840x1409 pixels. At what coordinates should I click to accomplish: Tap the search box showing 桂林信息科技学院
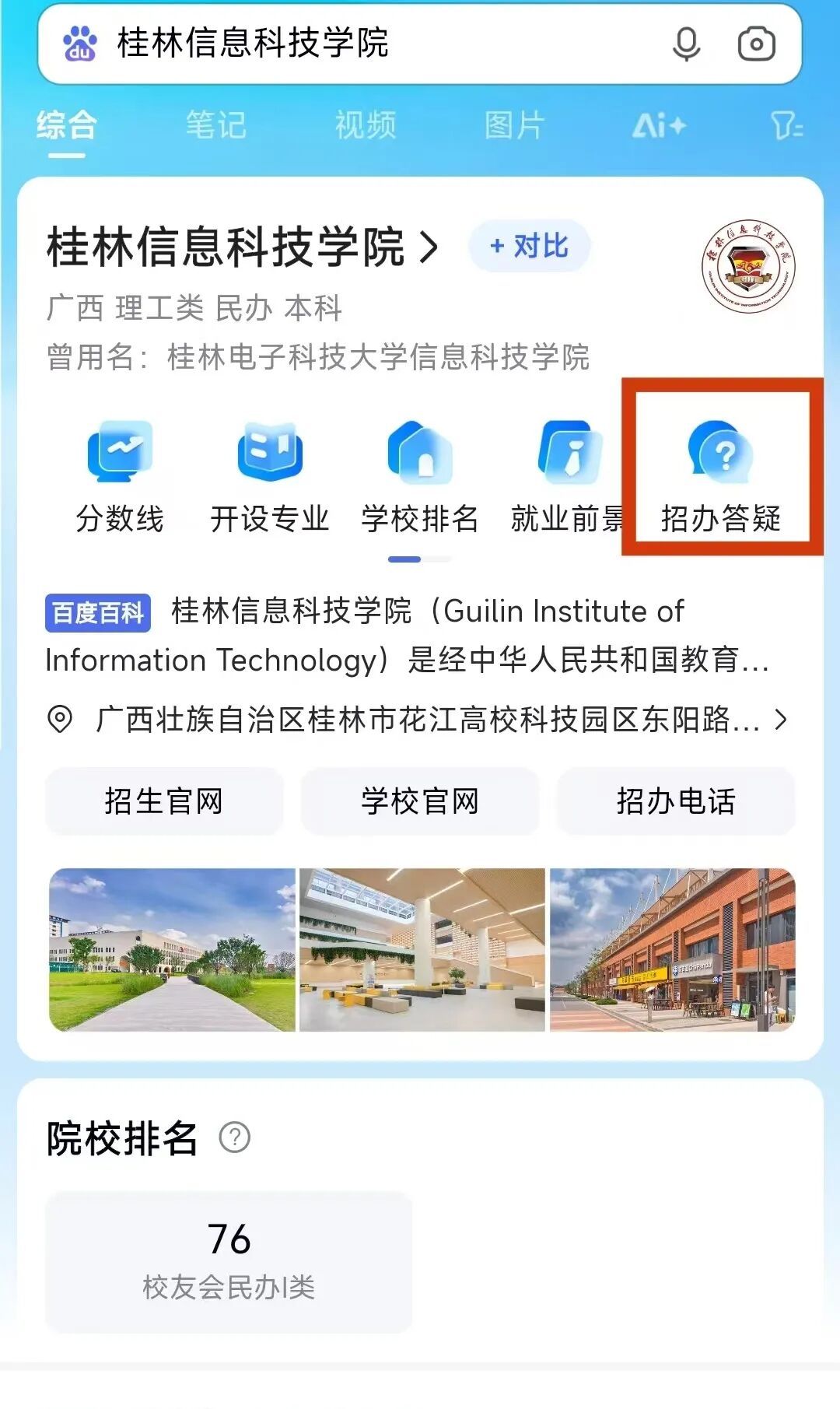click(350, 44)
